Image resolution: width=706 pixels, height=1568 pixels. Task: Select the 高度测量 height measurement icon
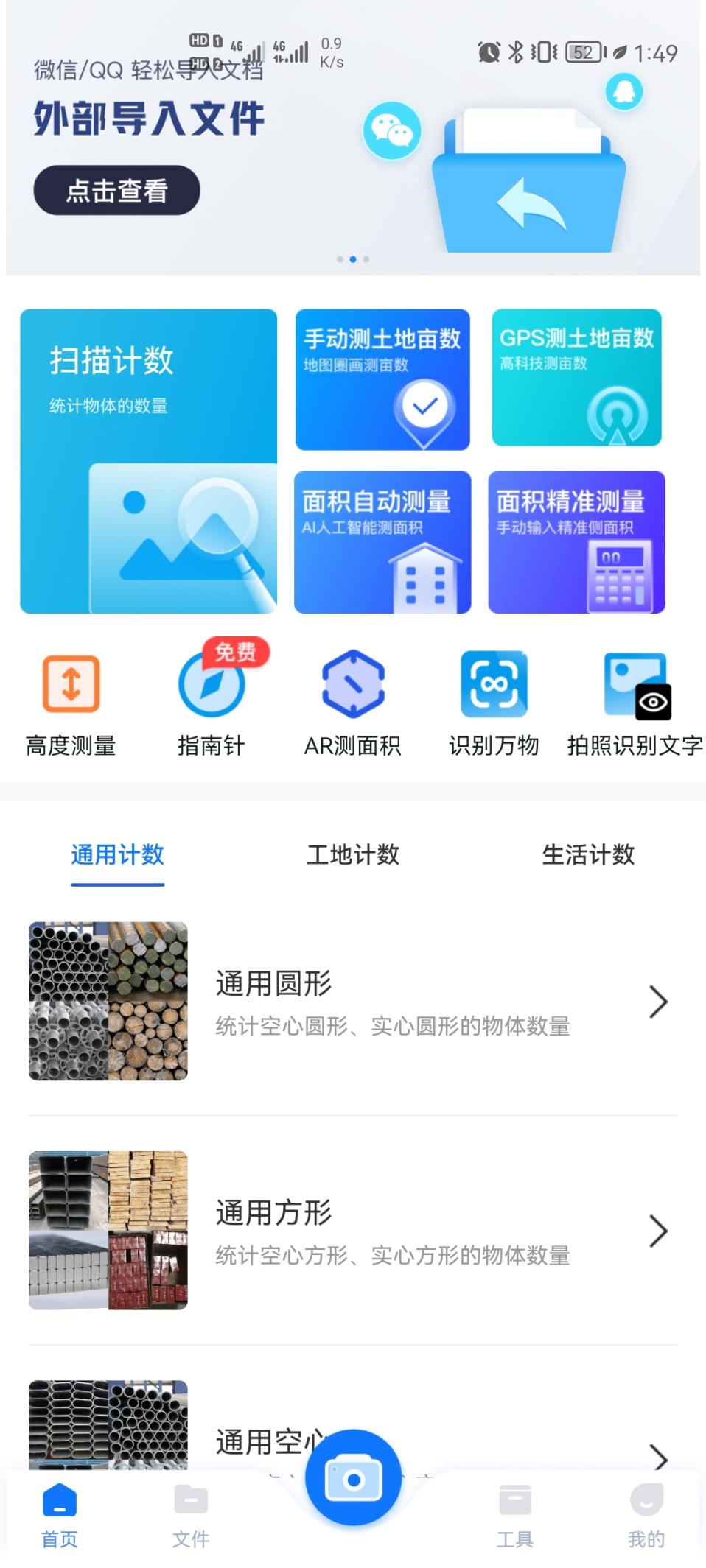[x=71, y=685]
